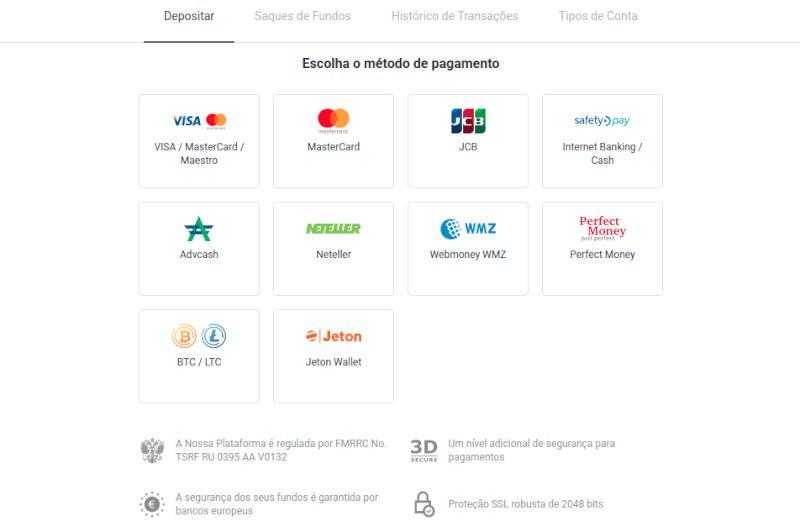Choose the MasterCard payment method
Image resolution: width=800 pixels, height=532 pixels.
click(x=333, y=141)
